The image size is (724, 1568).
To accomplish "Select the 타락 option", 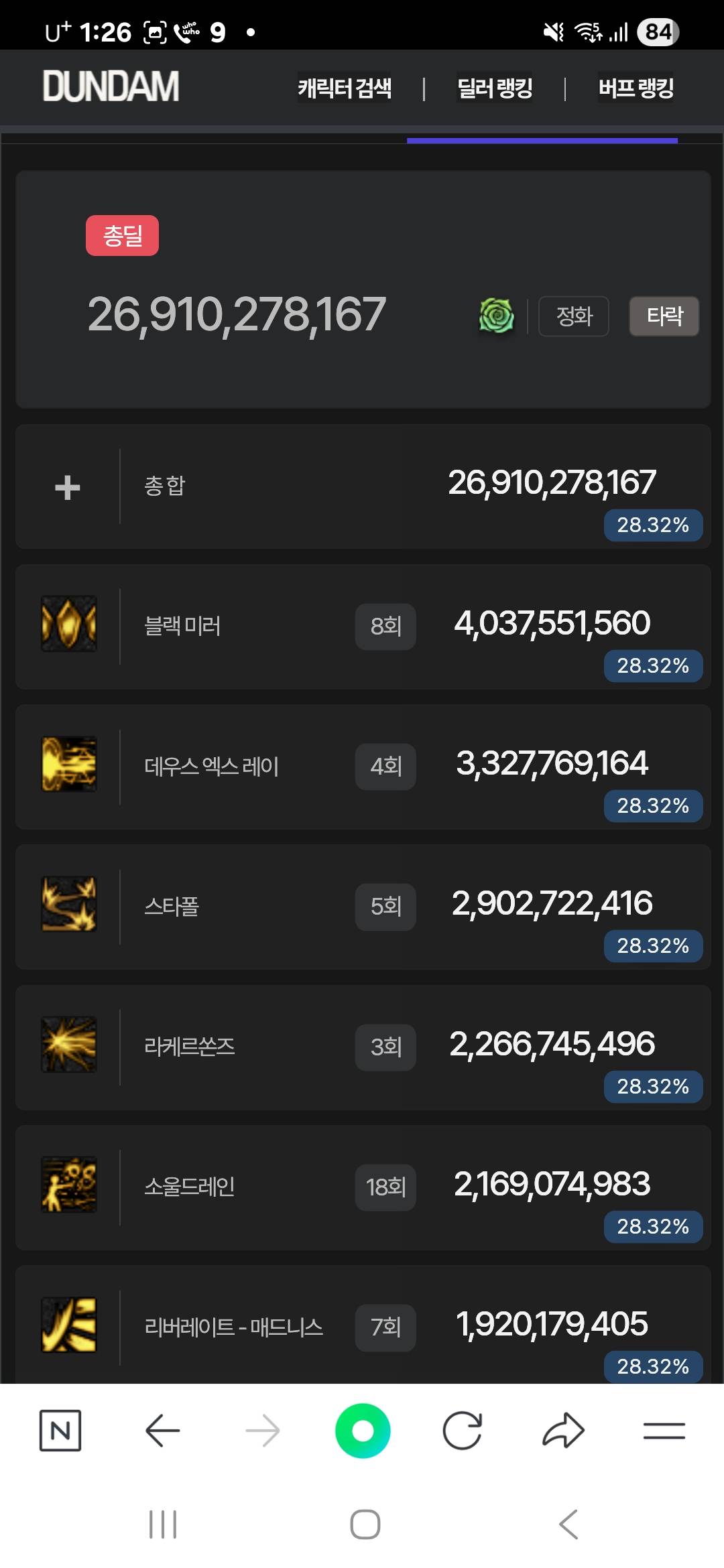I will 664,316.
